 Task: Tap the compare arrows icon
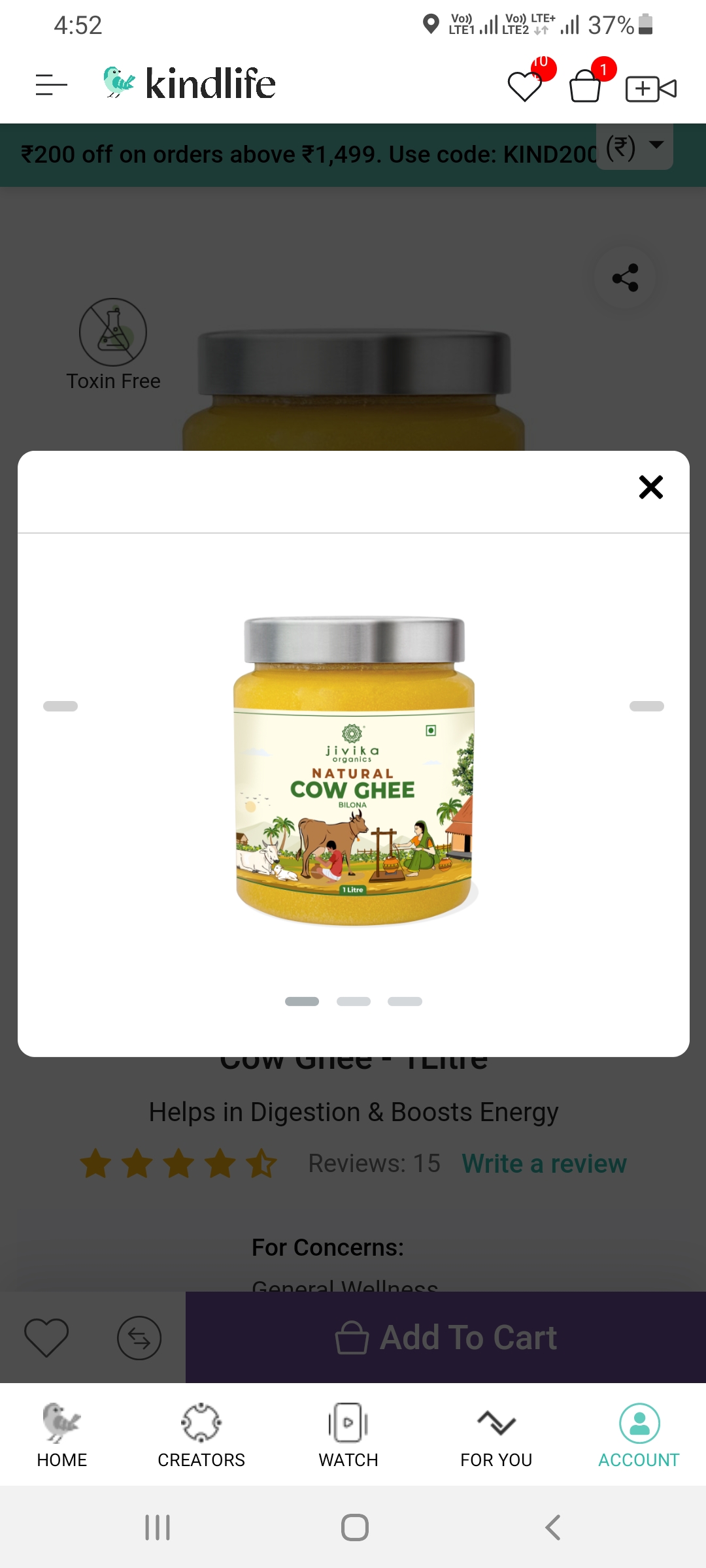coord(139,1338)
